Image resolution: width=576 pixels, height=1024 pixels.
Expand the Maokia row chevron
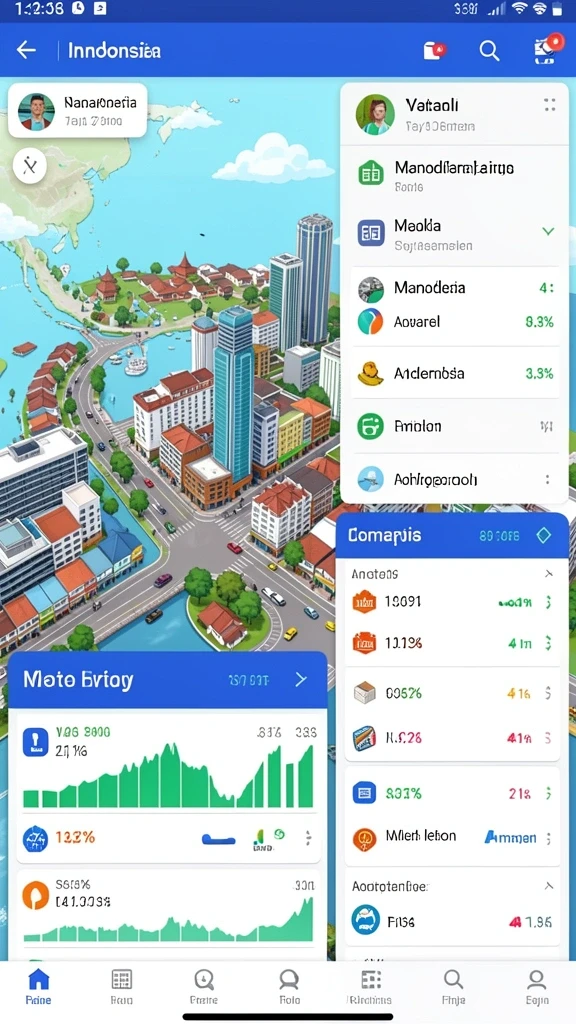[549, 231]
